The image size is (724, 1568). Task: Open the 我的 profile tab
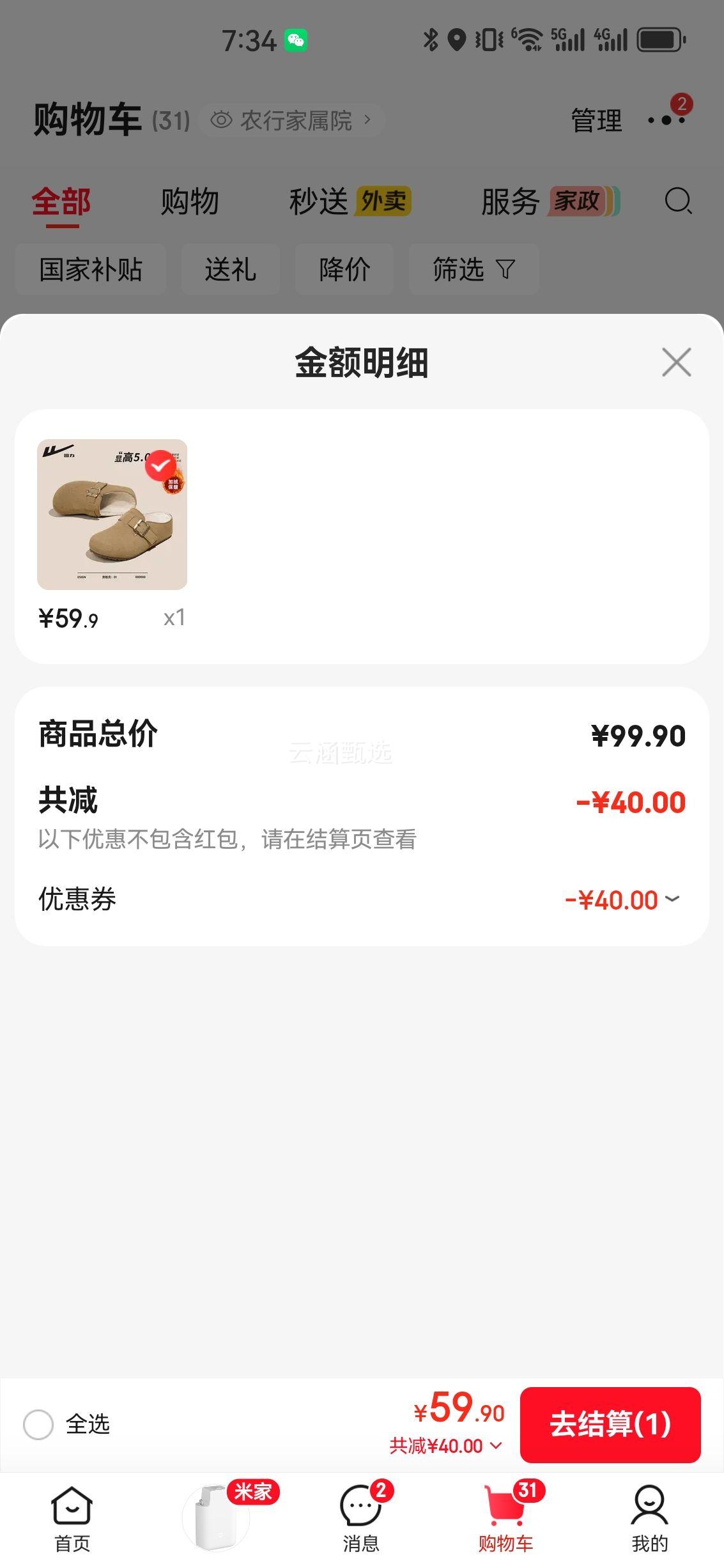pos(649,1519)
